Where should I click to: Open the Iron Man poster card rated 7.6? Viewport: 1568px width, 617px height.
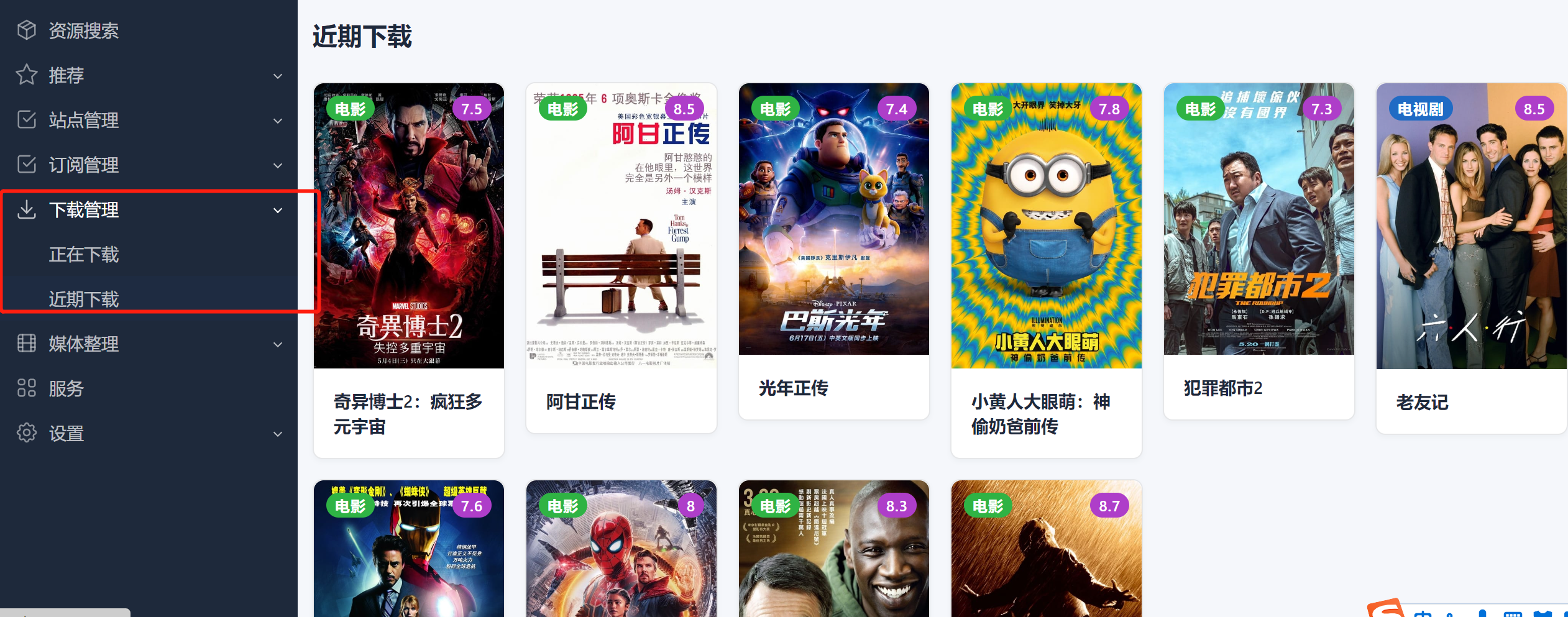pos(408,553)
